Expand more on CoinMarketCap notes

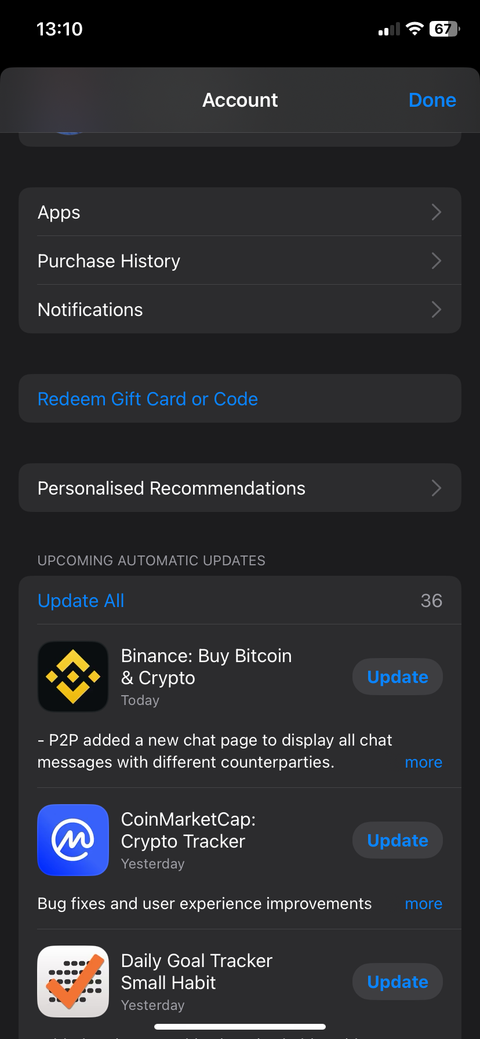click(x=423, y=904)
